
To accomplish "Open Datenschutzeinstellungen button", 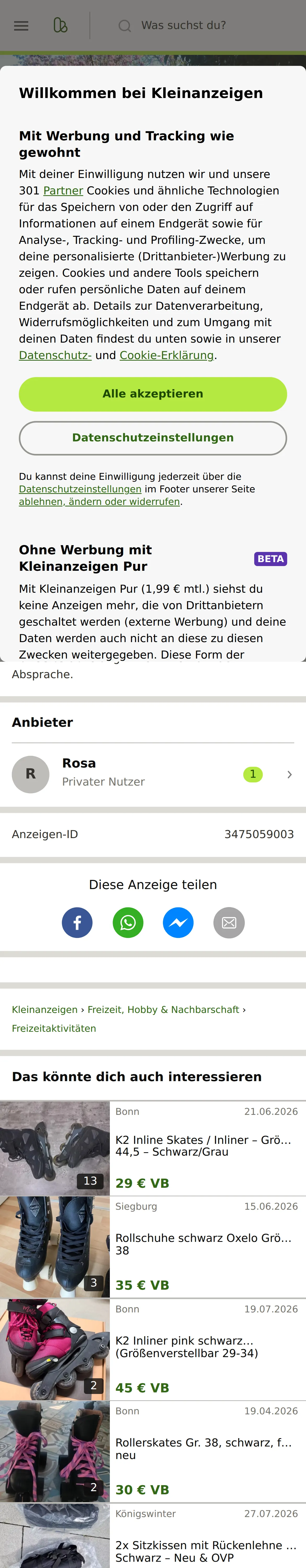I will pos(152,438).
